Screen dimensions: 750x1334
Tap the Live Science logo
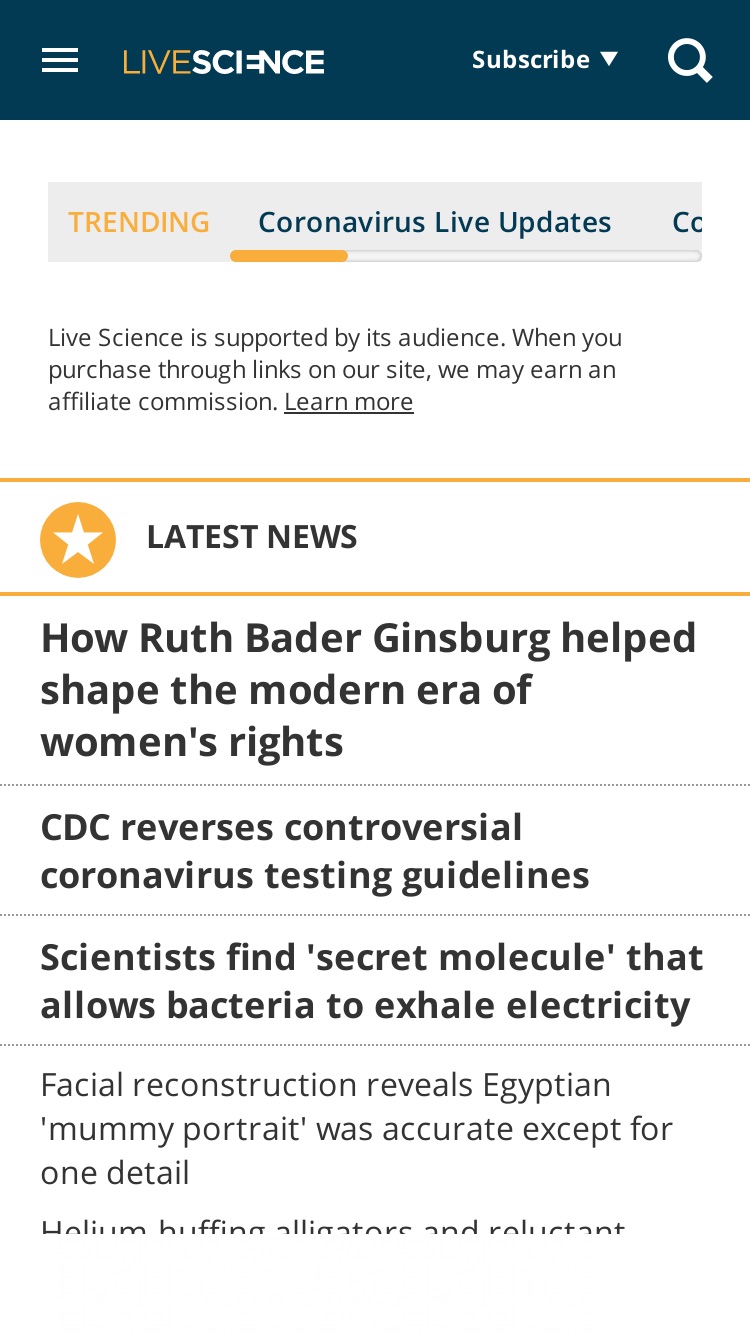click(x=224, y=62)
